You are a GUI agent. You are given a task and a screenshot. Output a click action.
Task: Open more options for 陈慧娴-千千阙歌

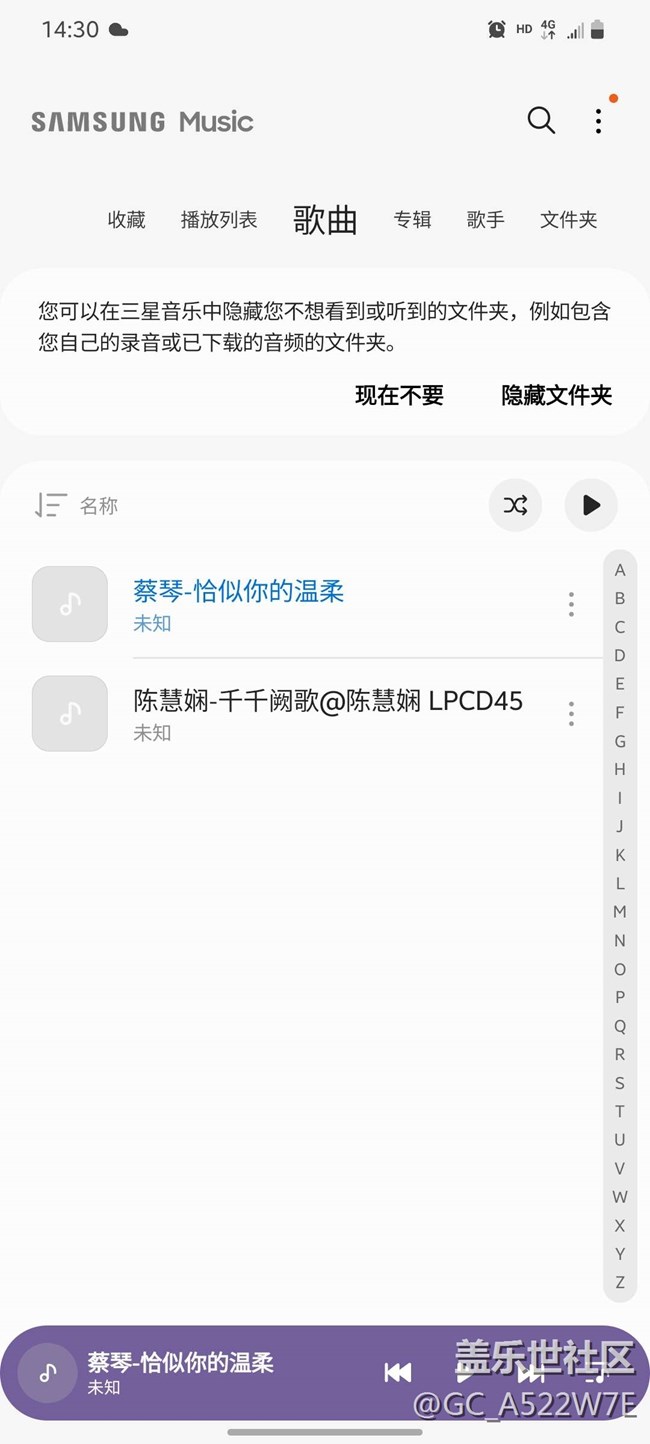click(x=571, y=713)
